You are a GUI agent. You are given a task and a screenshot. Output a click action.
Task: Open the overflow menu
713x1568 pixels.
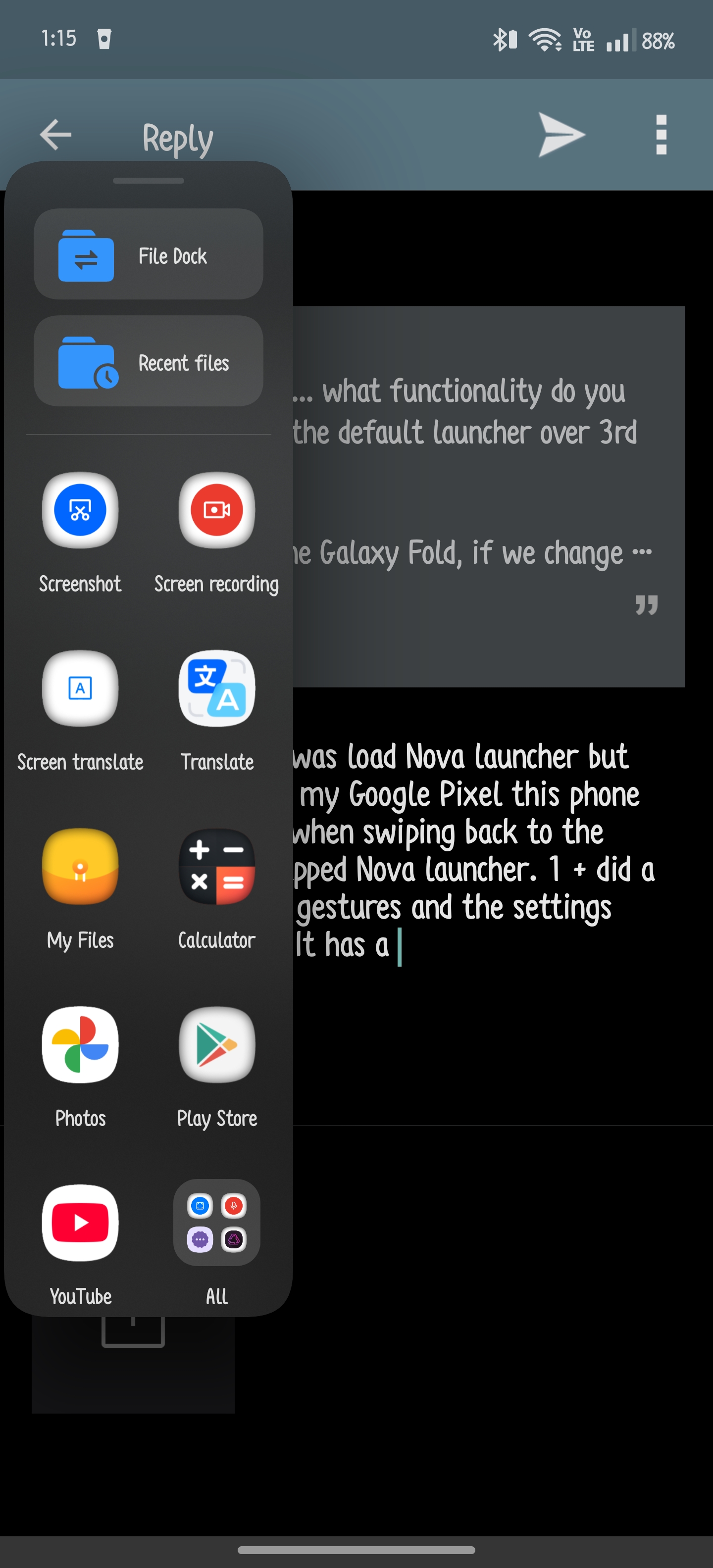point(661,135)
